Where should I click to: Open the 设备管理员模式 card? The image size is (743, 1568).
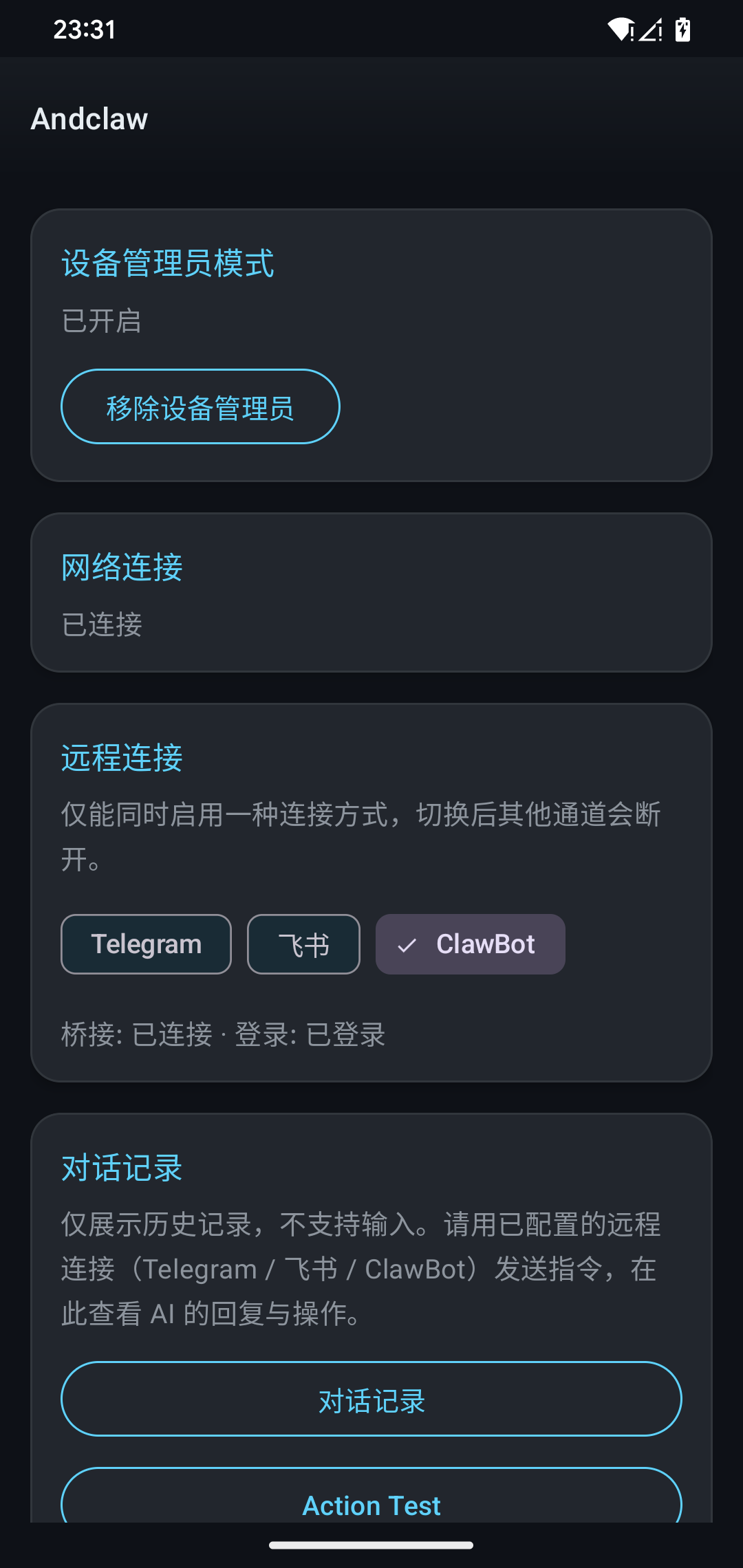coord(167,263)
